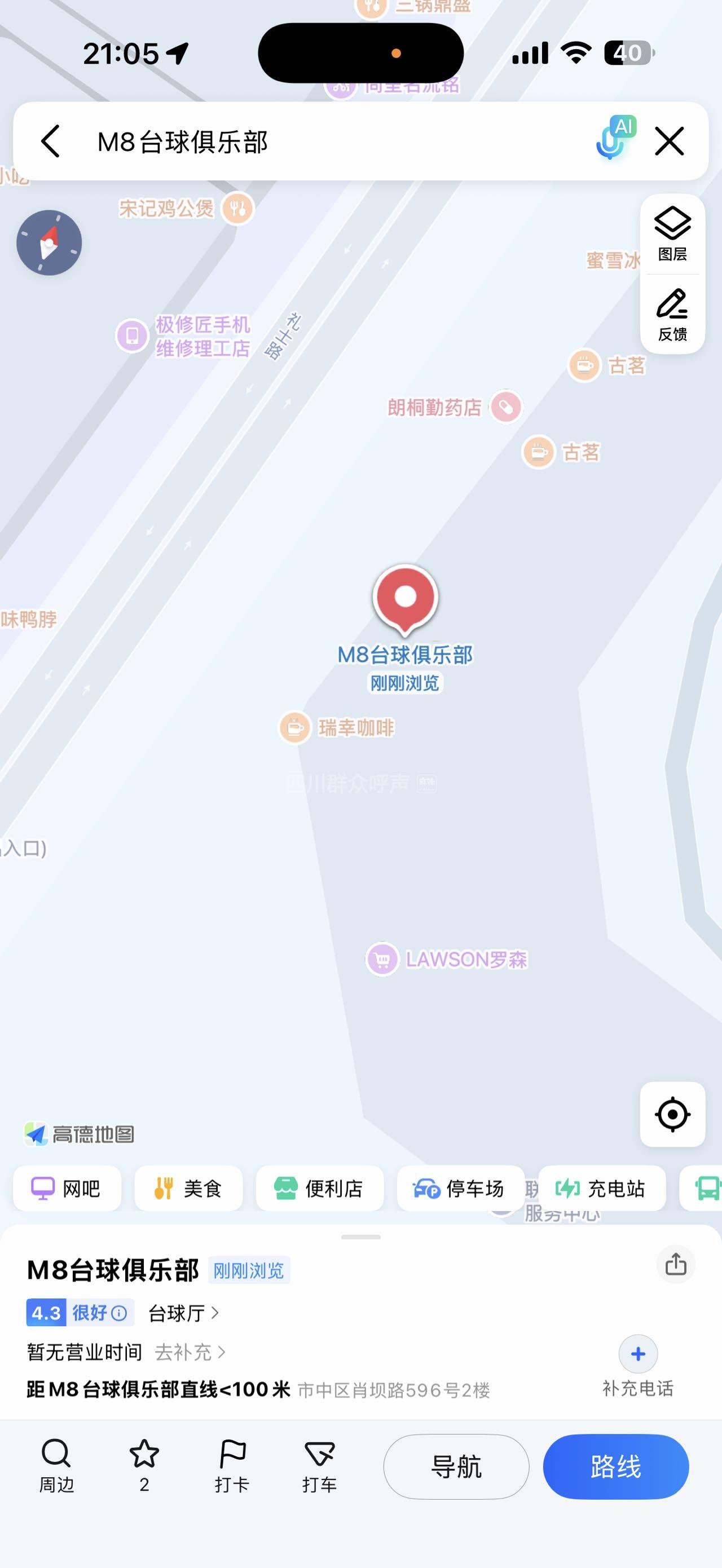Open the 台球厅 category link
Image resolution: width=722 pixels, height=1568 pixels.
click(x=183, y=1313)
